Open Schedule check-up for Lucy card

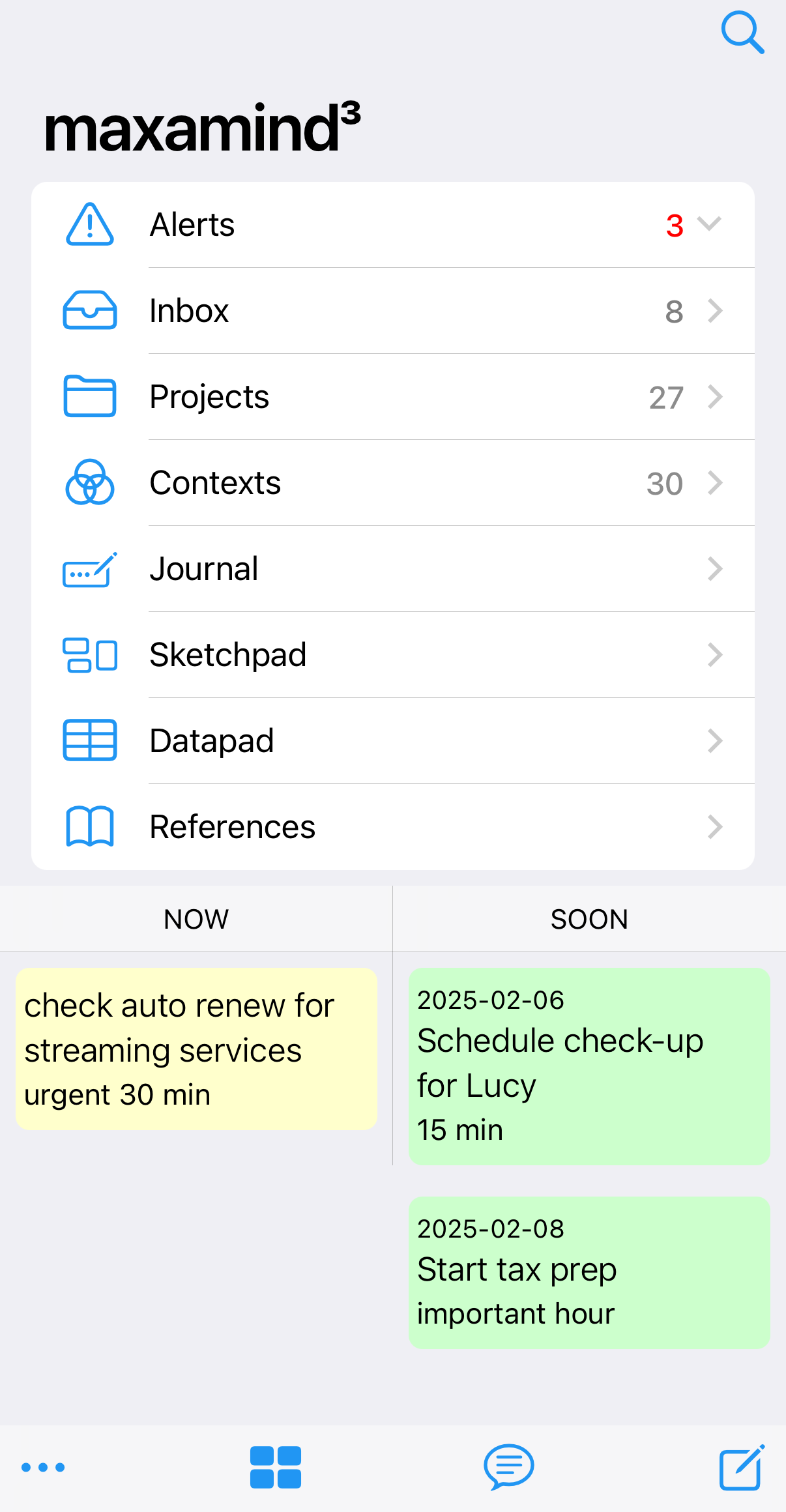click(589, 1066)
